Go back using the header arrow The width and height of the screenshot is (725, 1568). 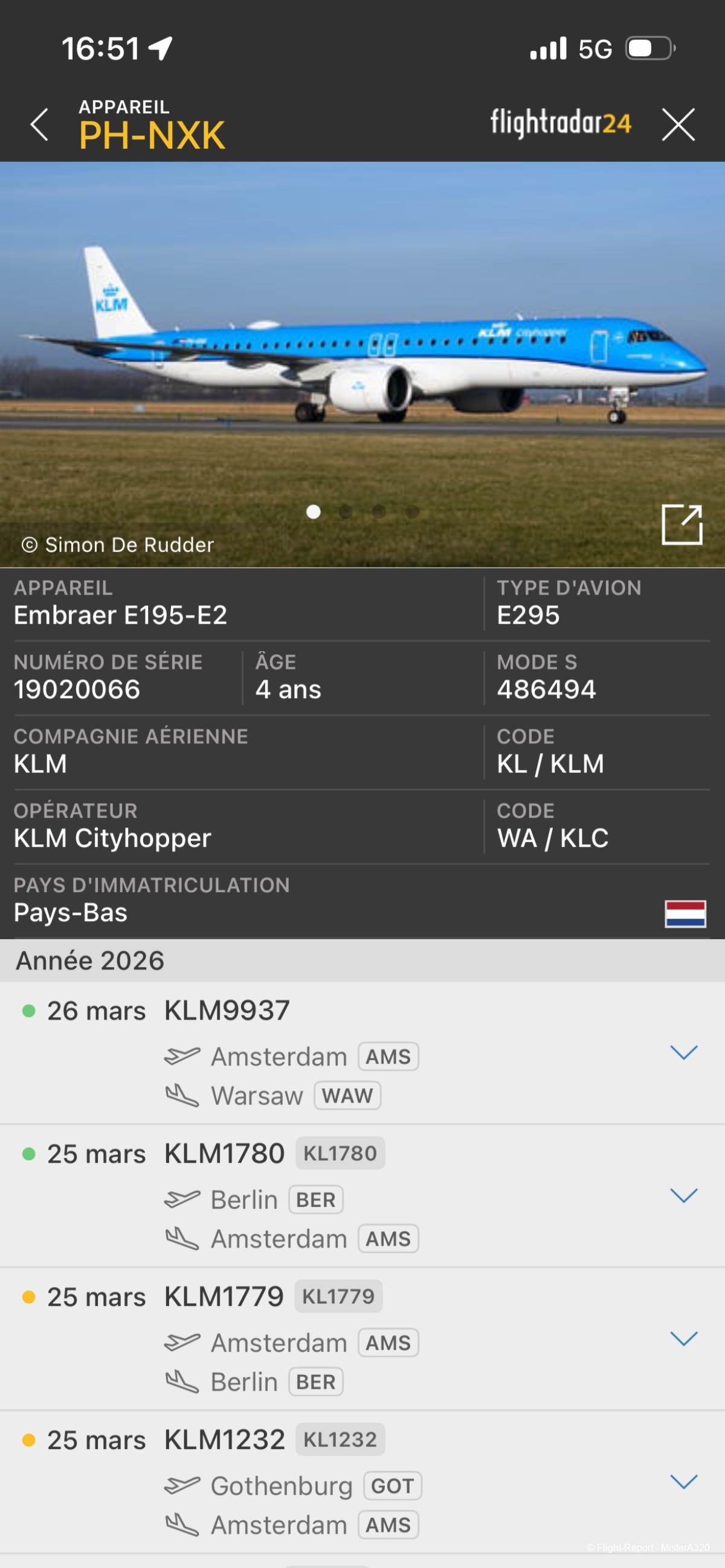(40, 126)
